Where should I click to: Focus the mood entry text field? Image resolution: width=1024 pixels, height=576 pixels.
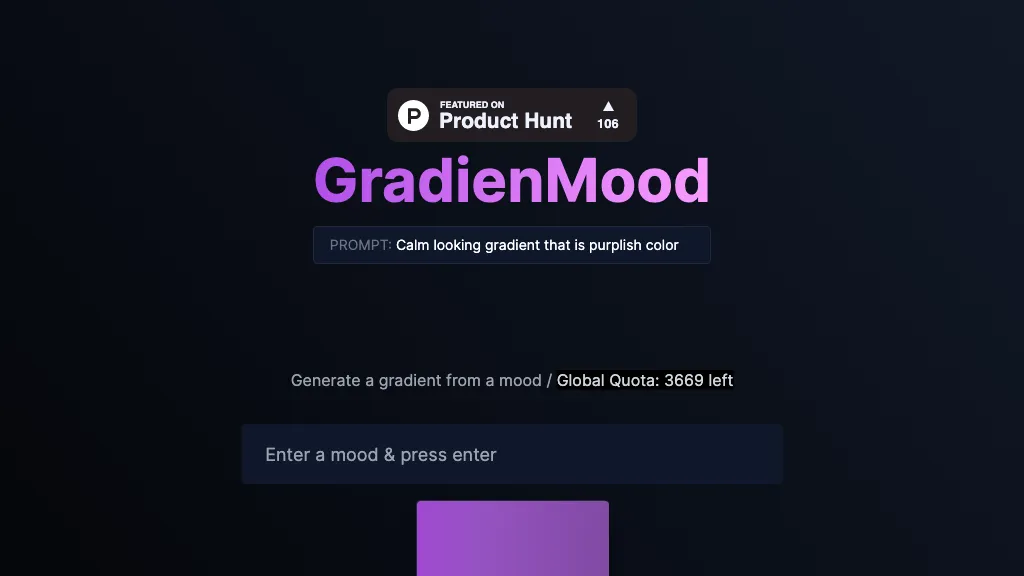(511, 455)
